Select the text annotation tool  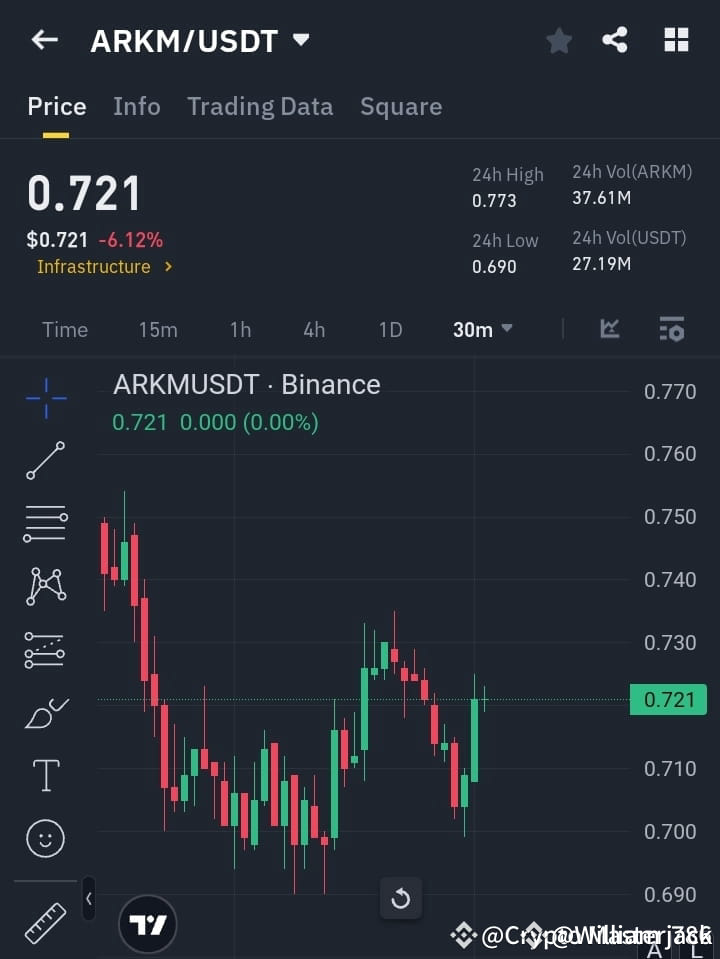click(x=44, y=775)
